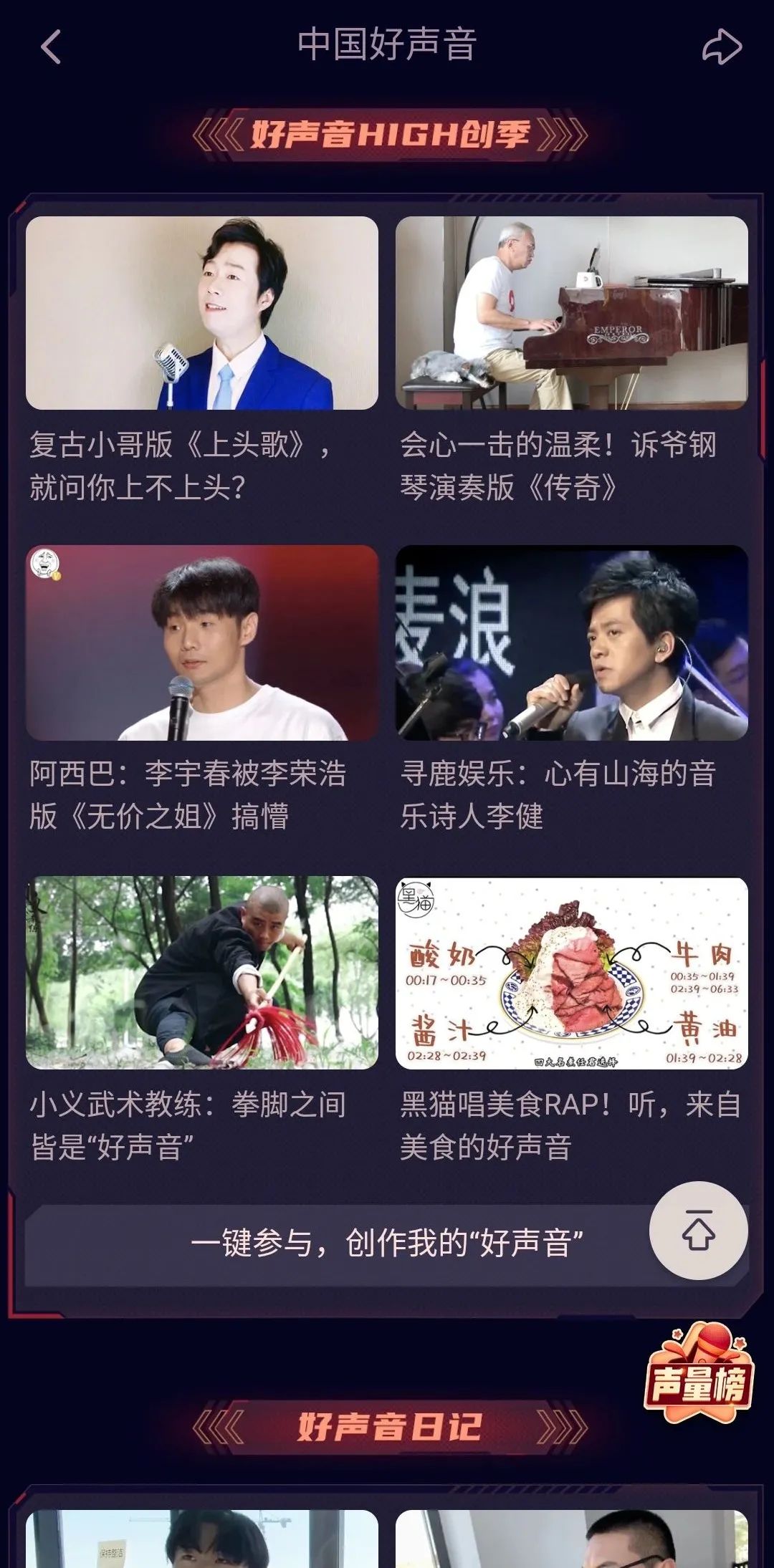Share the 中国好声音 page
The width and height of the screenshot is (774, 1568).
click(721, 47)
